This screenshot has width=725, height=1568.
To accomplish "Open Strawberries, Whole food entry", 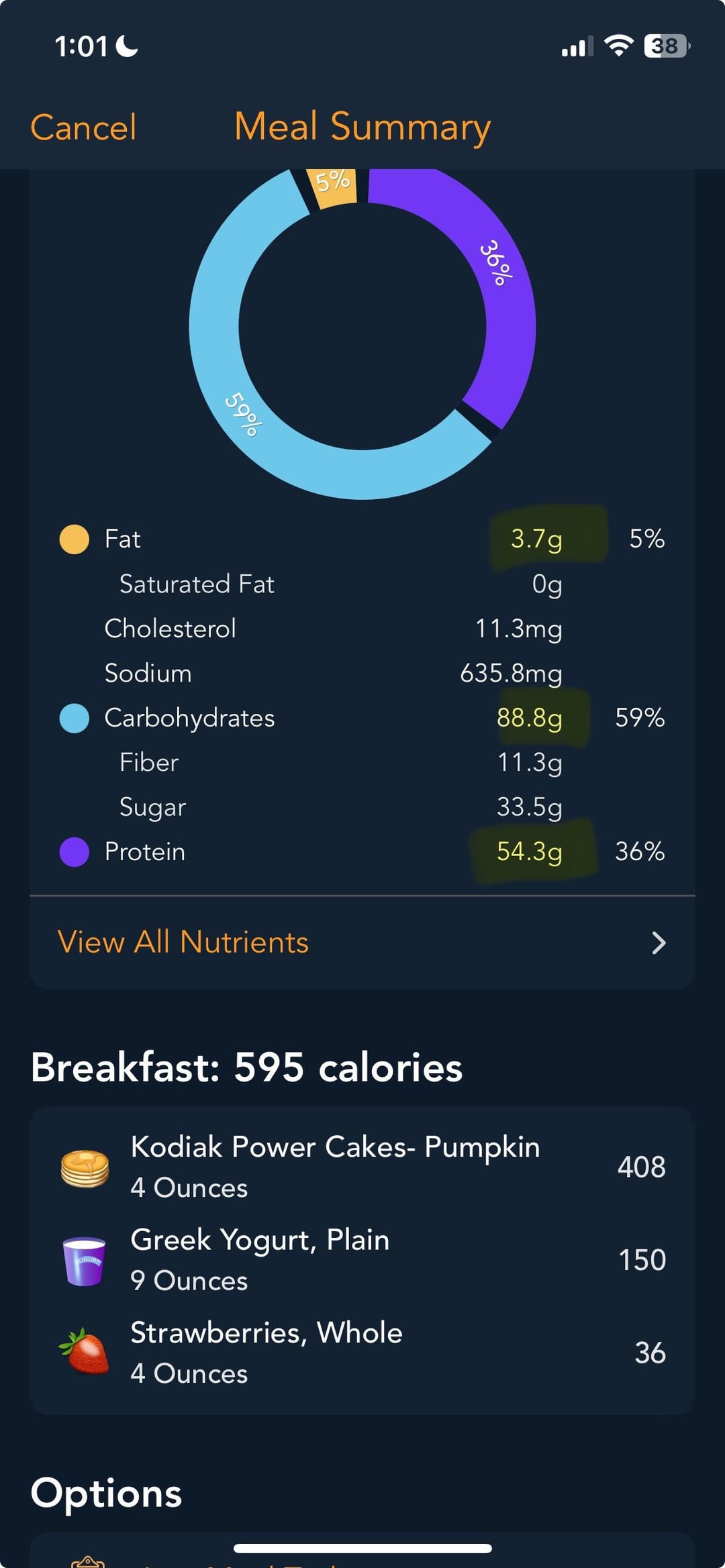I will click(362, 1353).
